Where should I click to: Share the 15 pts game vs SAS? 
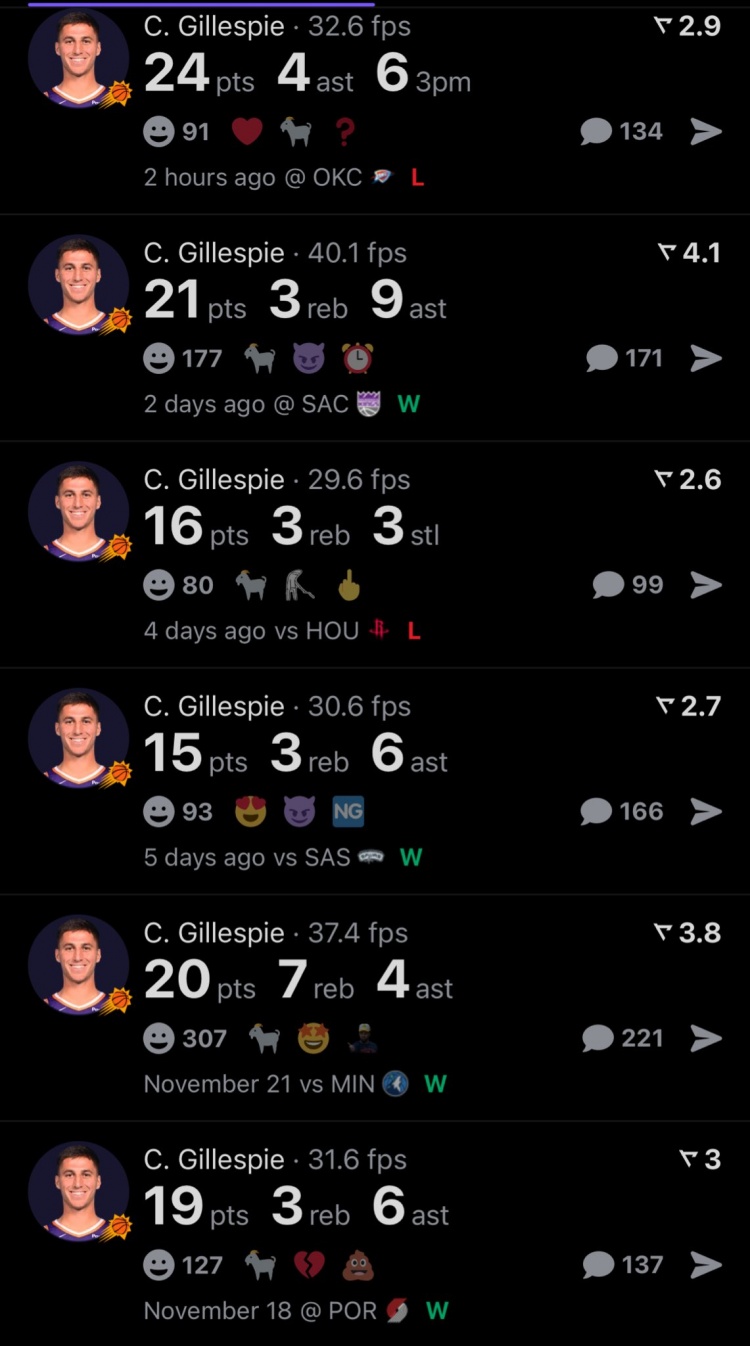point(706,811)
